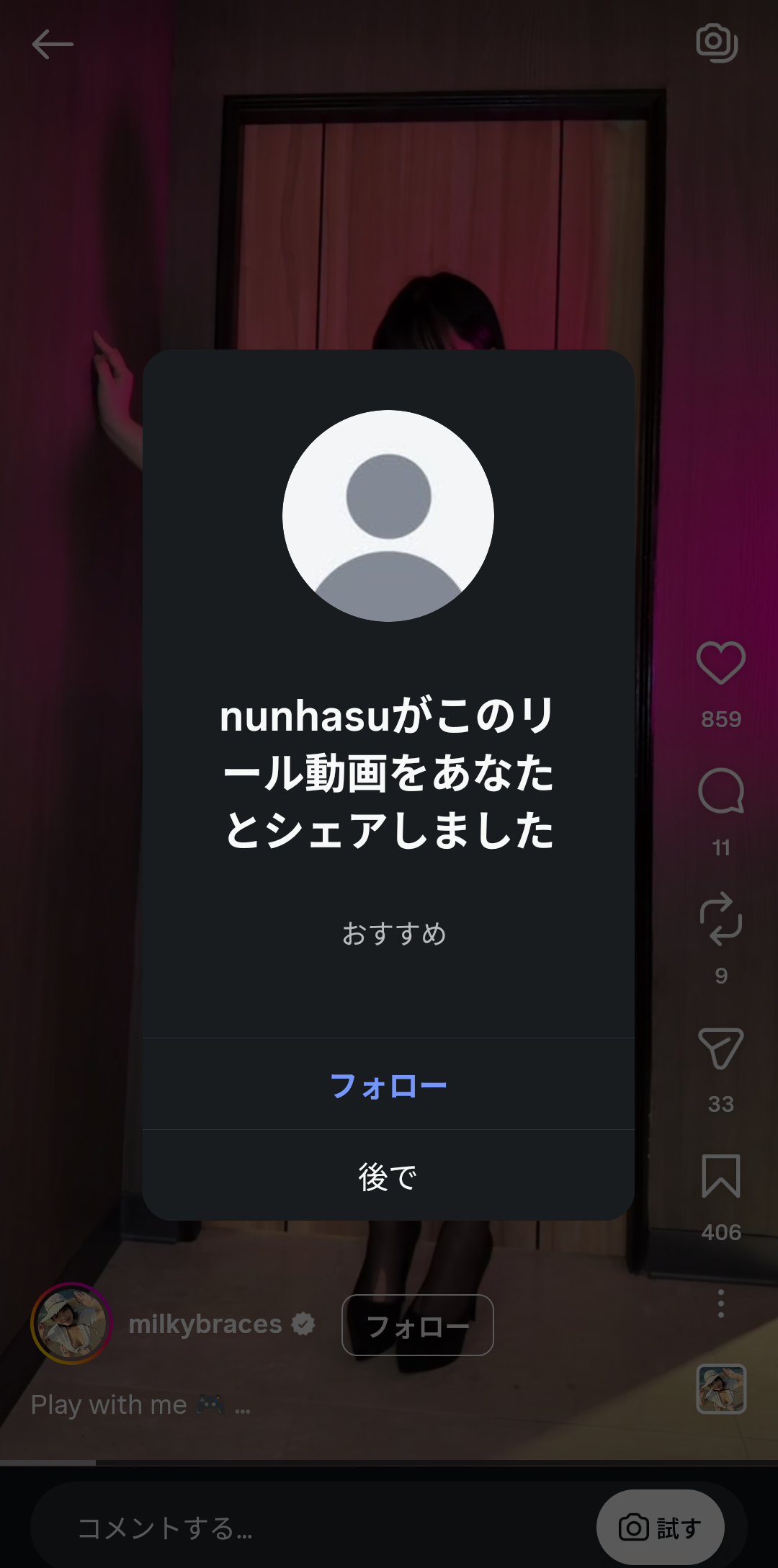Open the camera icon at top
Viewport: 778px width, 1568px height.
coord(717,43)
